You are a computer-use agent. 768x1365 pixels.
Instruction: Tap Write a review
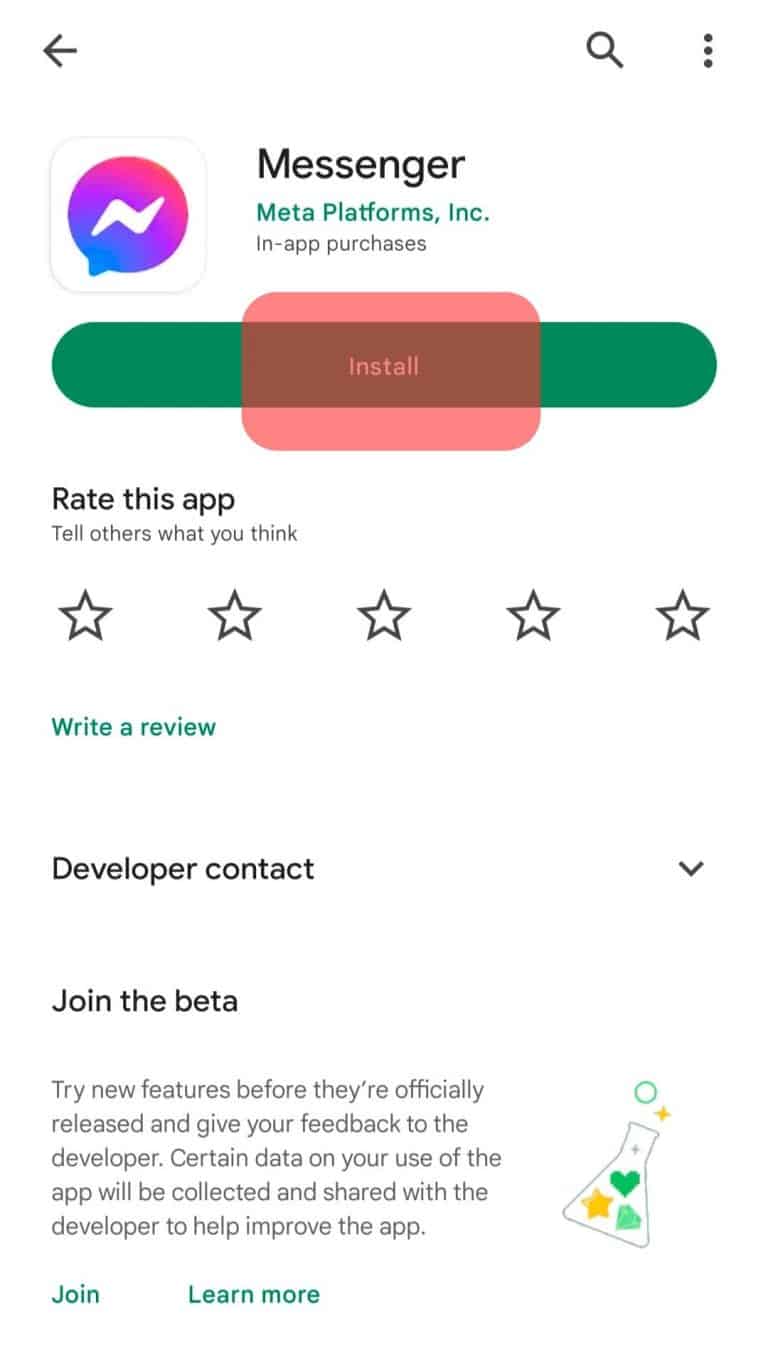(133, 727)
